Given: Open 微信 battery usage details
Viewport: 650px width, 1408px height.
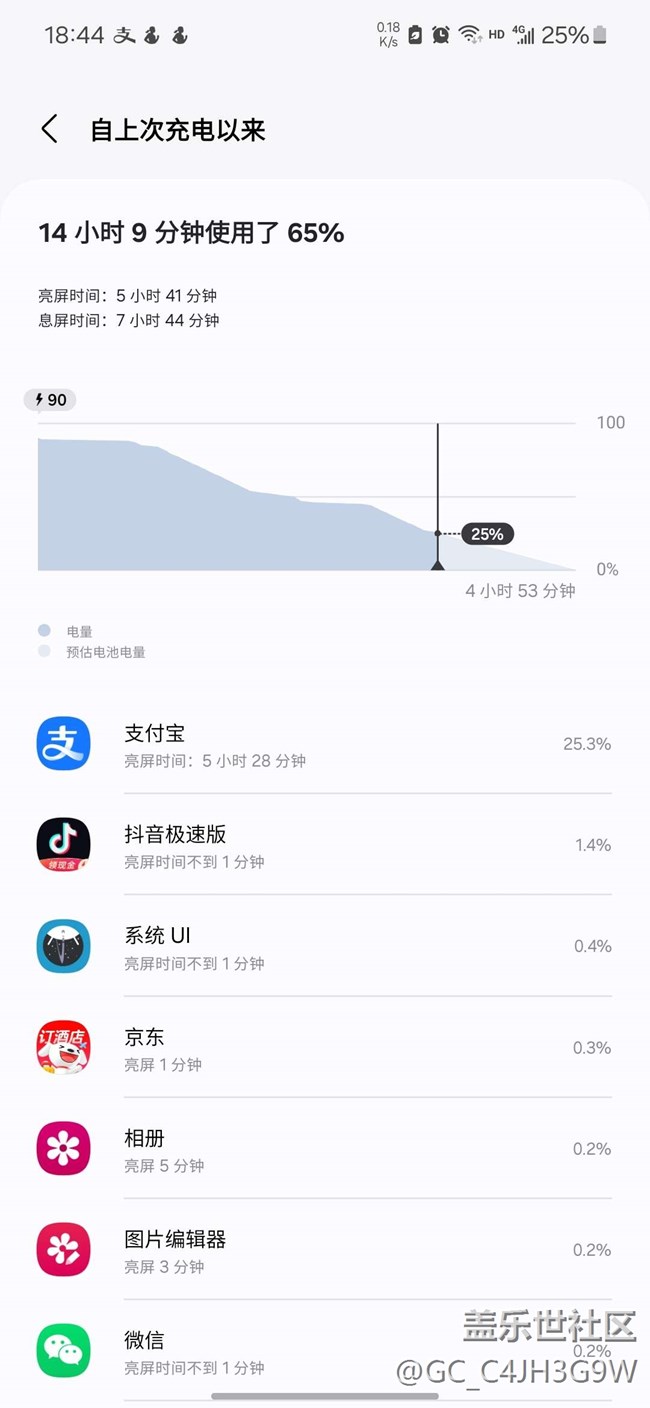Looking at the screenshot, I should (x=325, y=1351).
